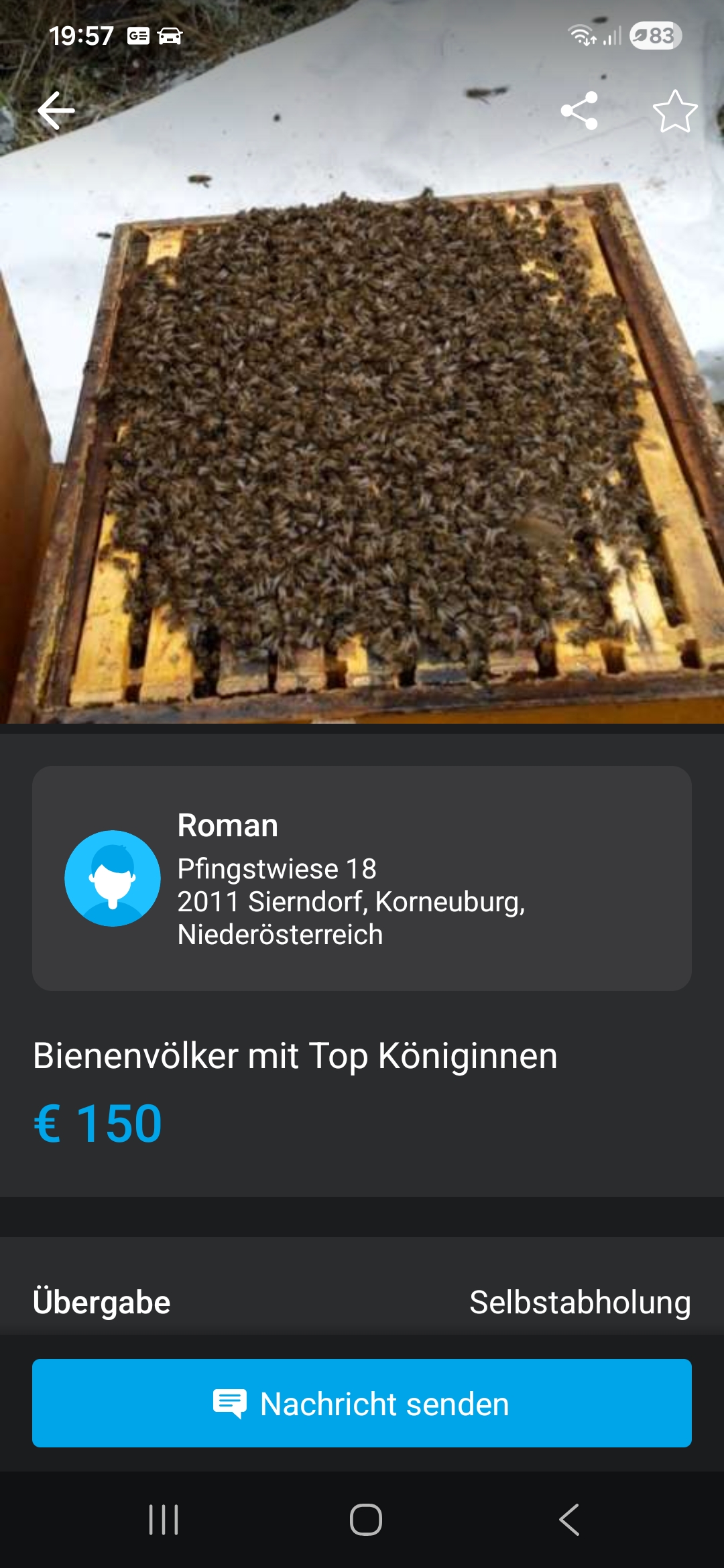The image size is (724, 1568).
Task: Go back using the top arrow
Action: click(56, 111)
